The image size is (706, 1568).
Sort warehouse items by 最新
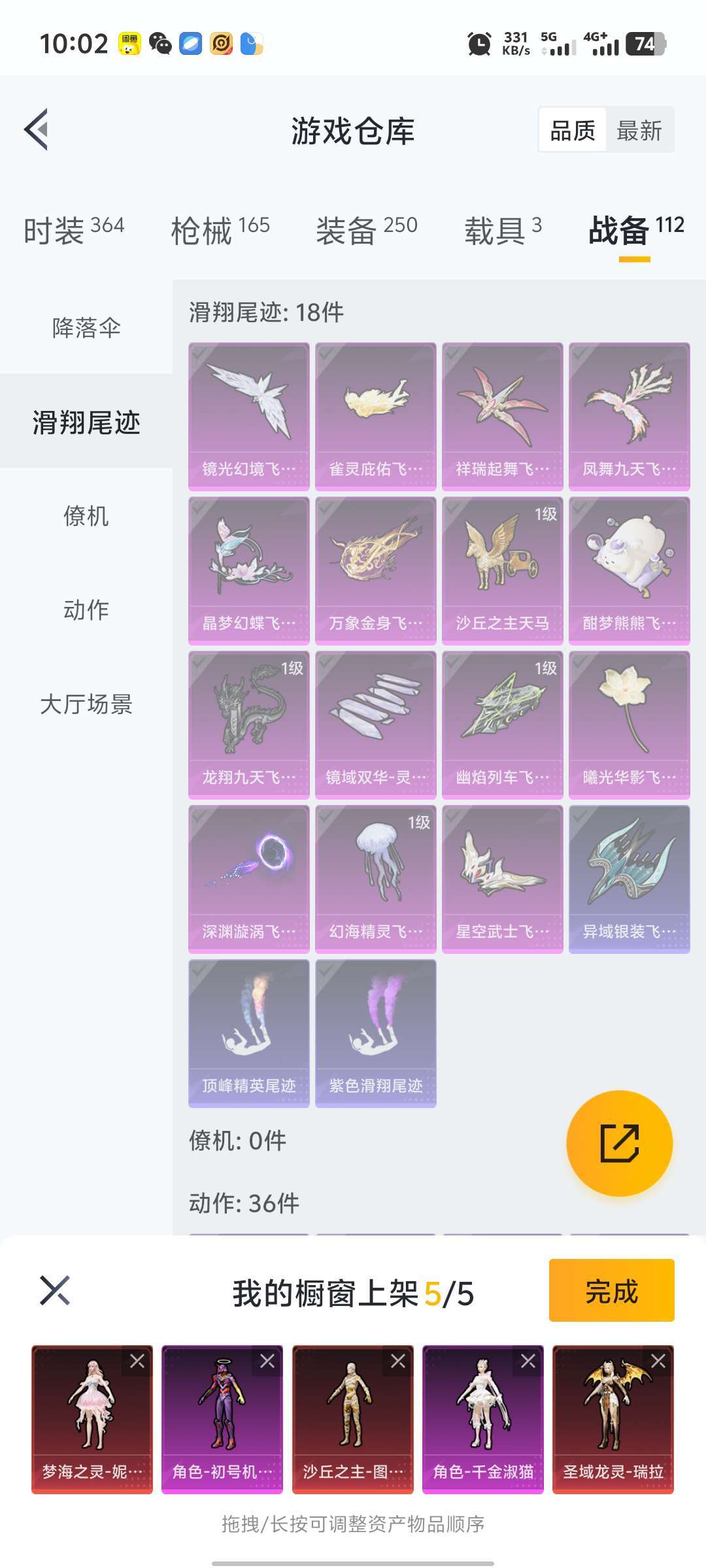pyautogui.click(x=639, y=131)
